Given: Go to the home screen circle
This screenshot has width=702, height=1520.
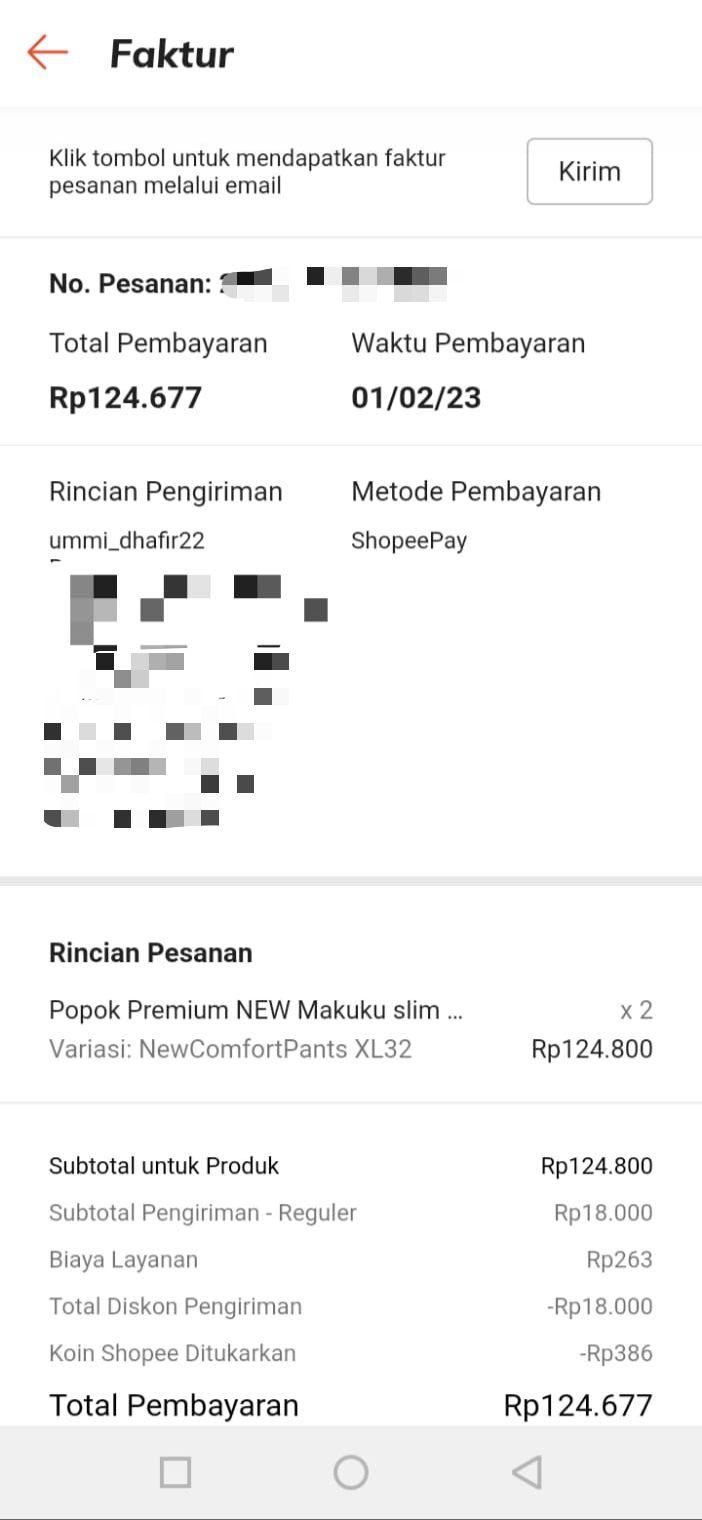Looking at the screenshot, I should 351,1472.
